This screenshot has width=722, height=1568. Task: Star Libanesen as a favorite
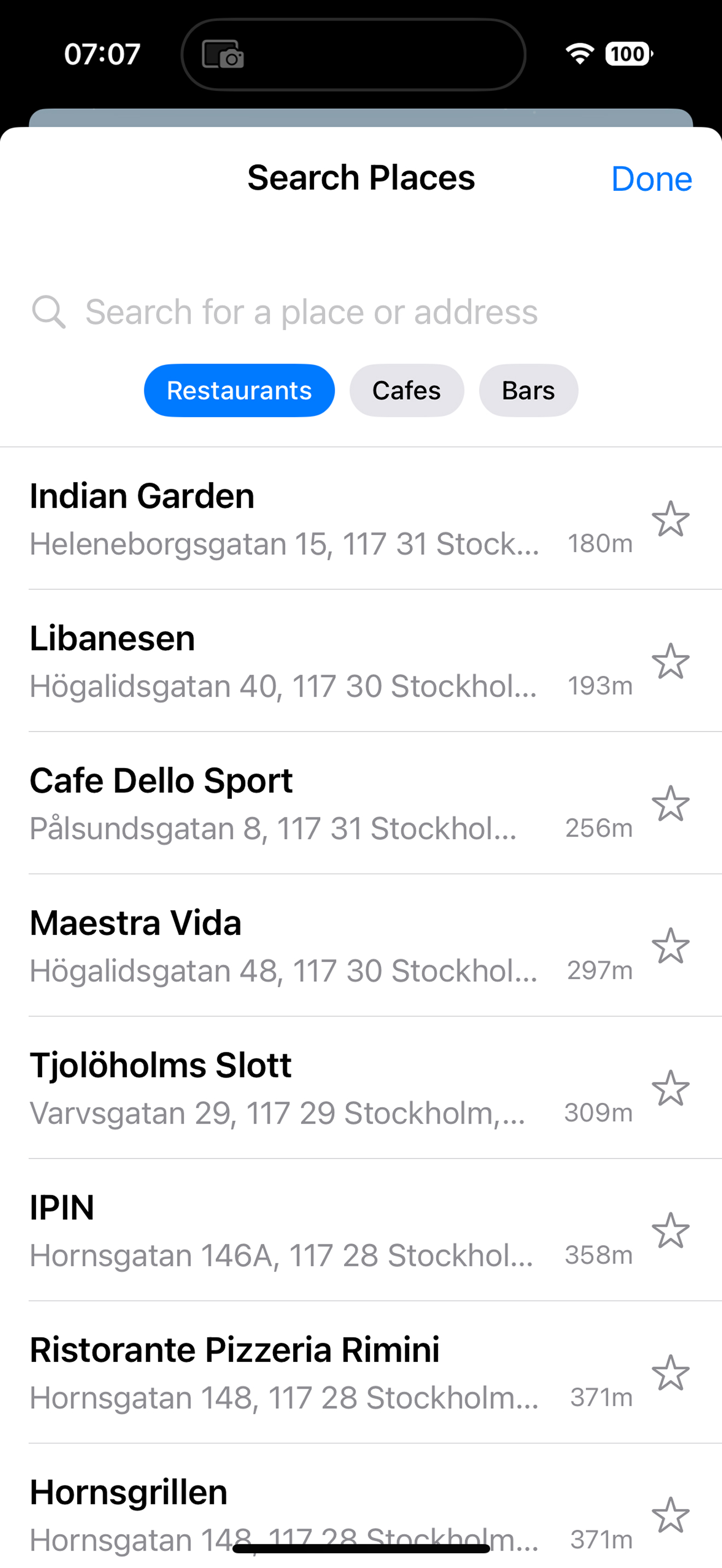click(670, 661)
